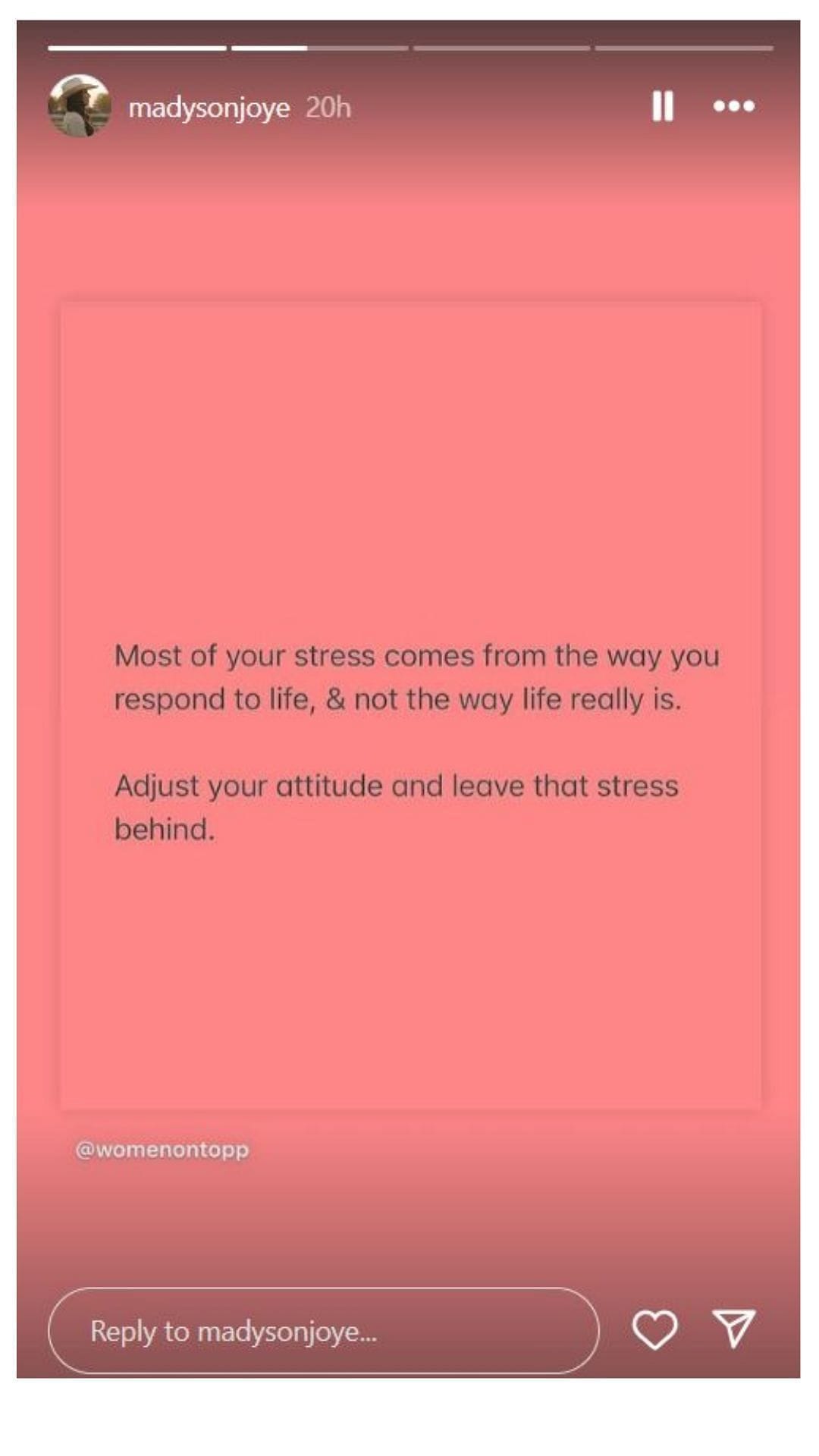Share the story via paper plane icon
This screenshot has width=819, height=1456.
point(733,1329)
